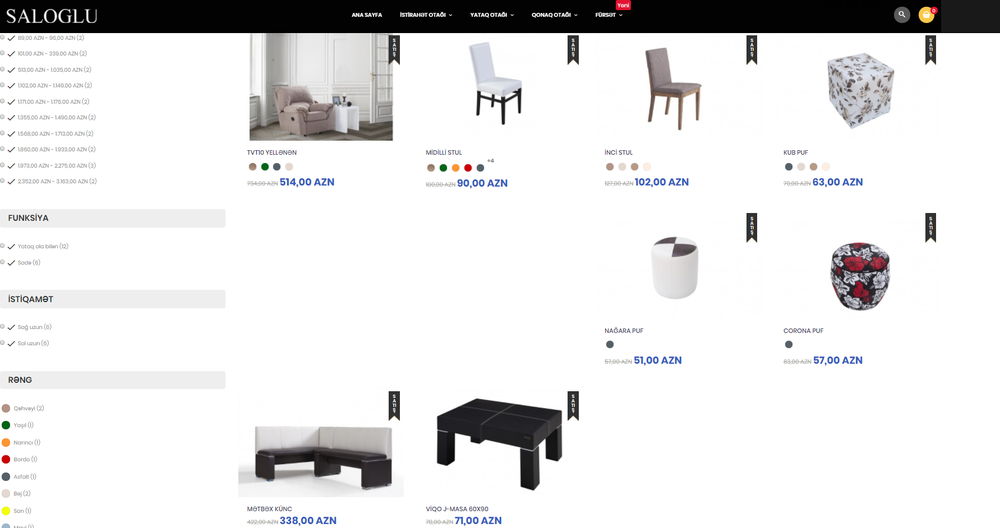Image resolution: width=1000 pixels, height=528 pixels.
Task: Select the Sağ uzun direction filter
Action: 34,327
